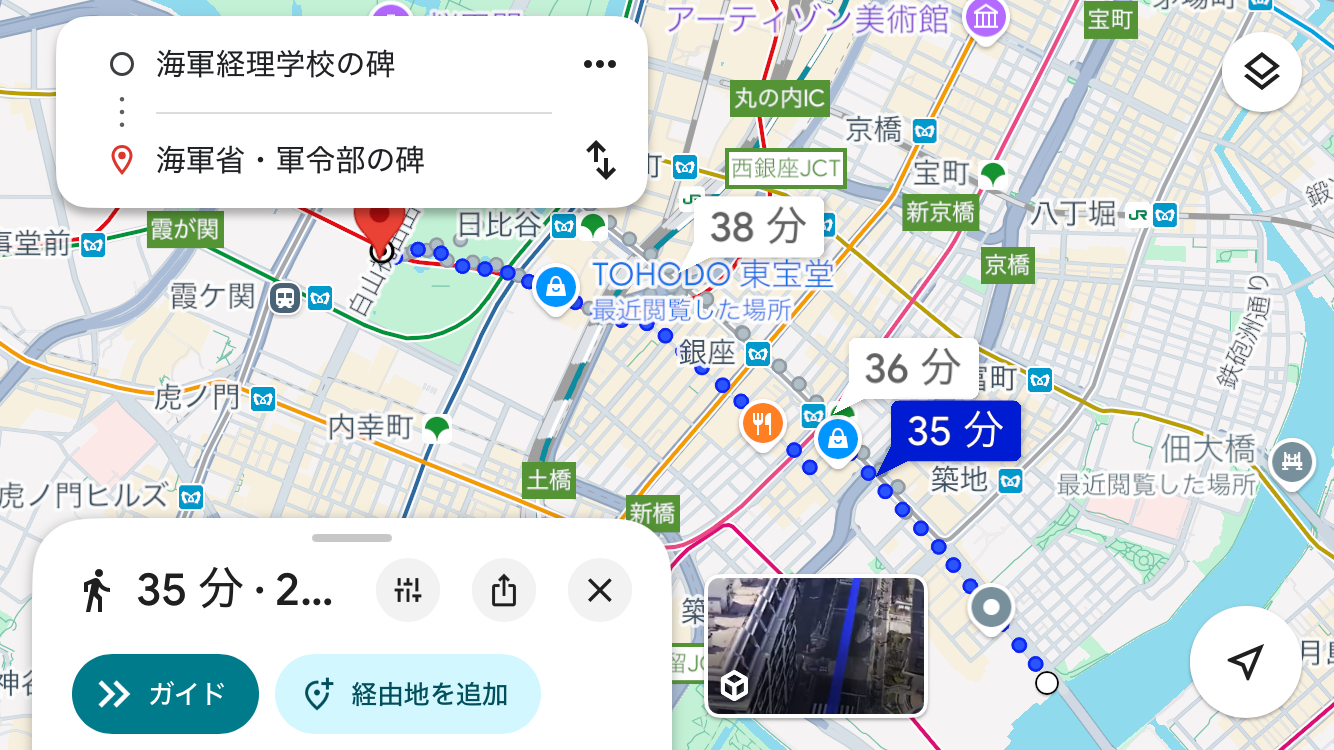This screenshot has width=1334, height=750.
Task: Open the three-dot overflow menu
Action: click(x=599, y=65)
